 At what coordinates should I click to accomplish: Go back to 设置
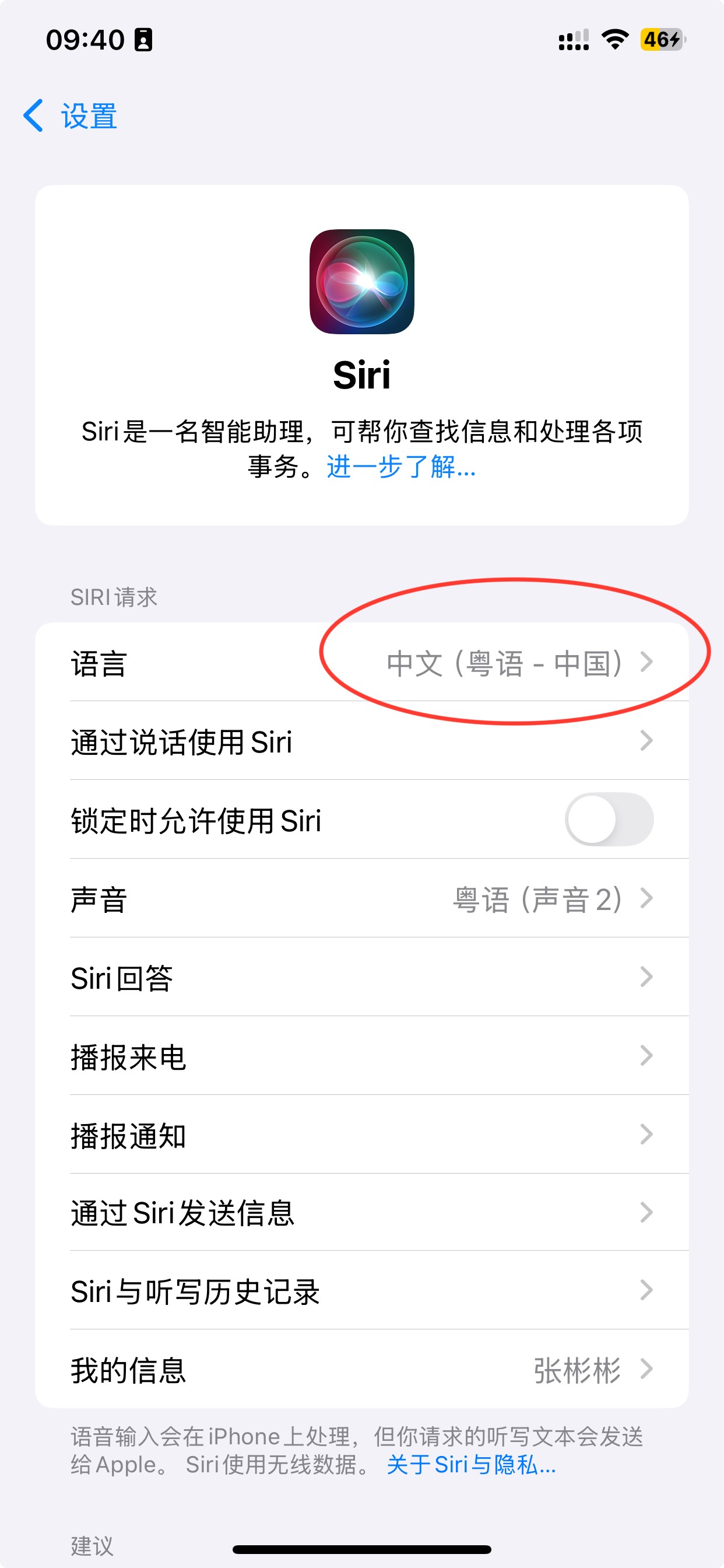click(71, 116)
